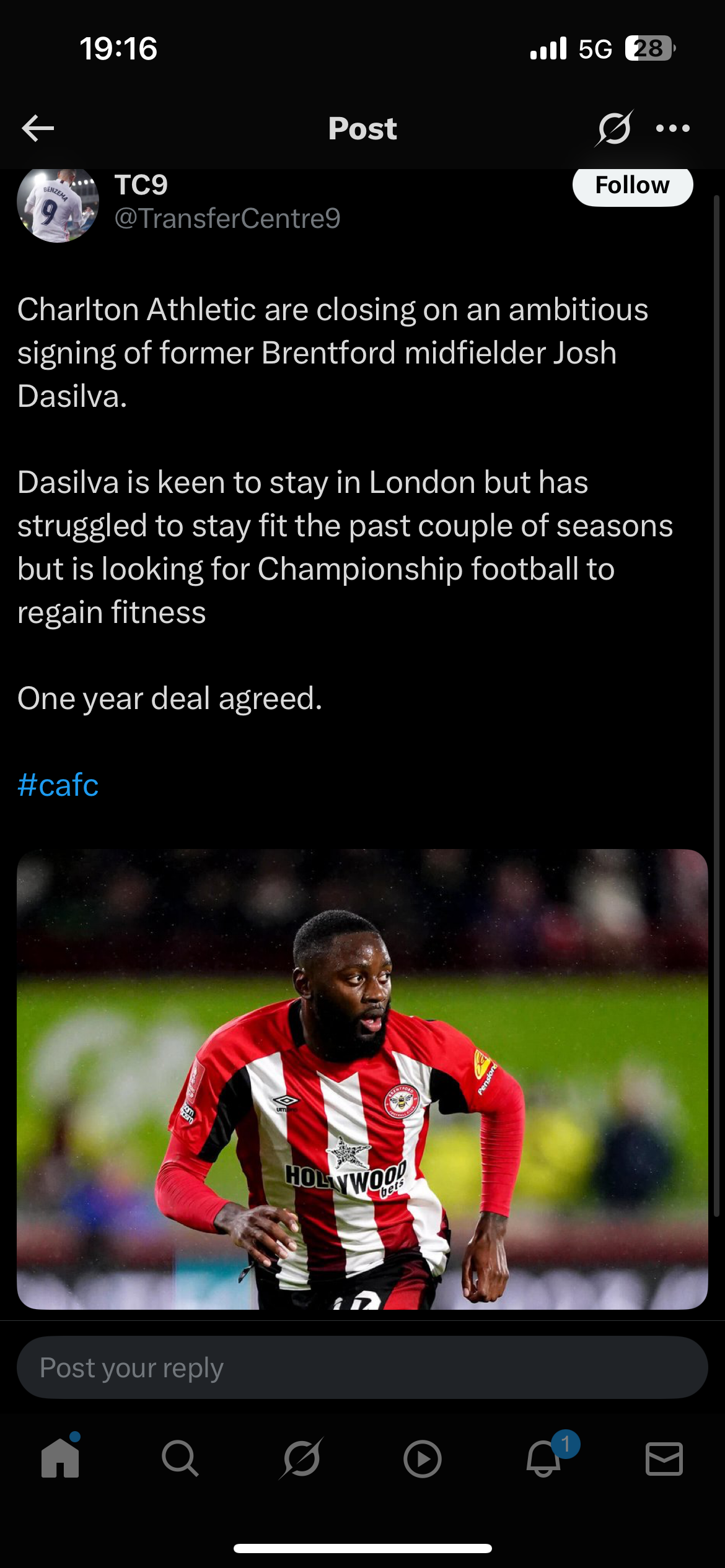View the attached player photo
The width and height of the screenshot is (725, 1568).
(362, 1078)
